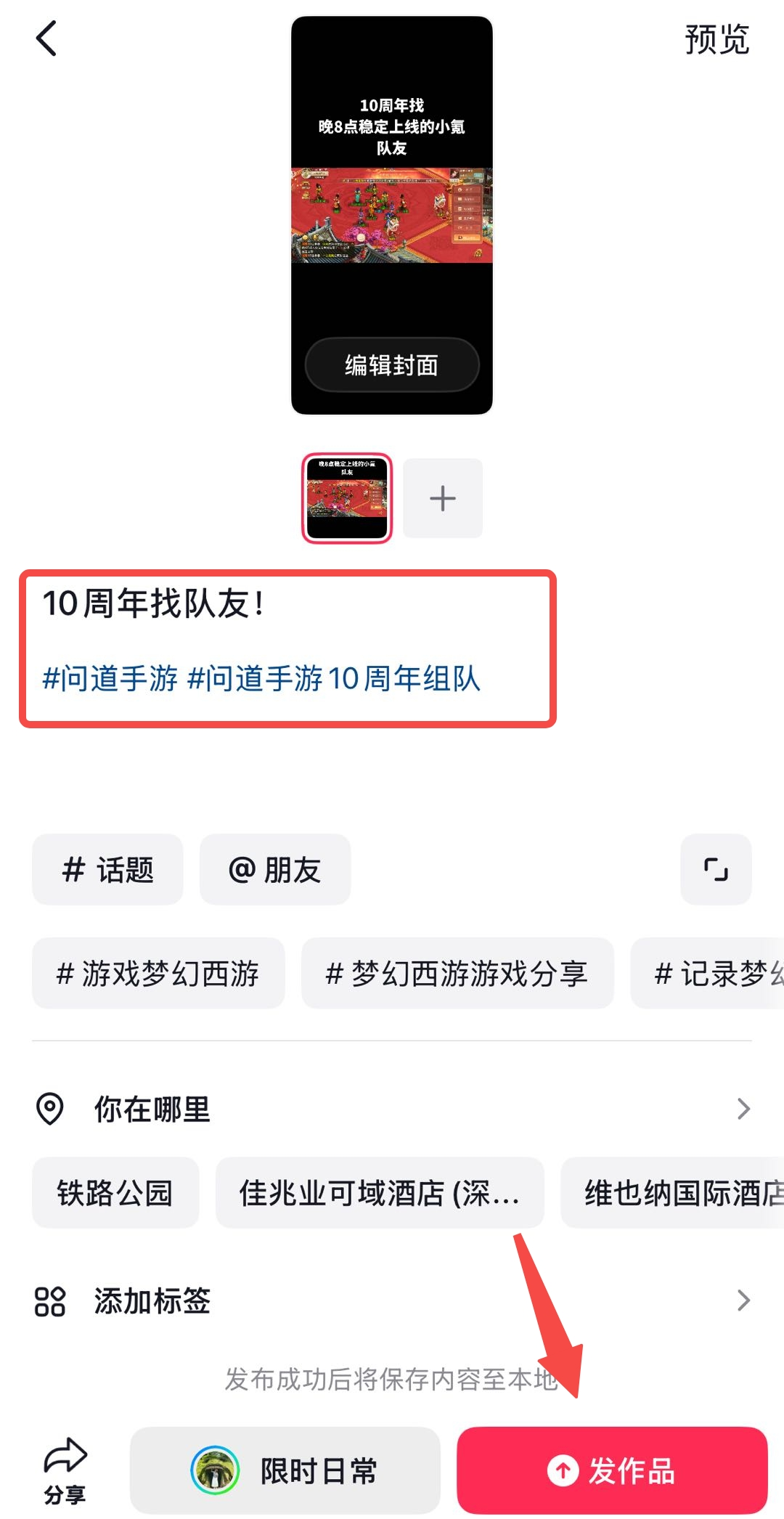Add another image with the plus tile
This screenshot has width=784, height=1519.
[x=442, y=498]
